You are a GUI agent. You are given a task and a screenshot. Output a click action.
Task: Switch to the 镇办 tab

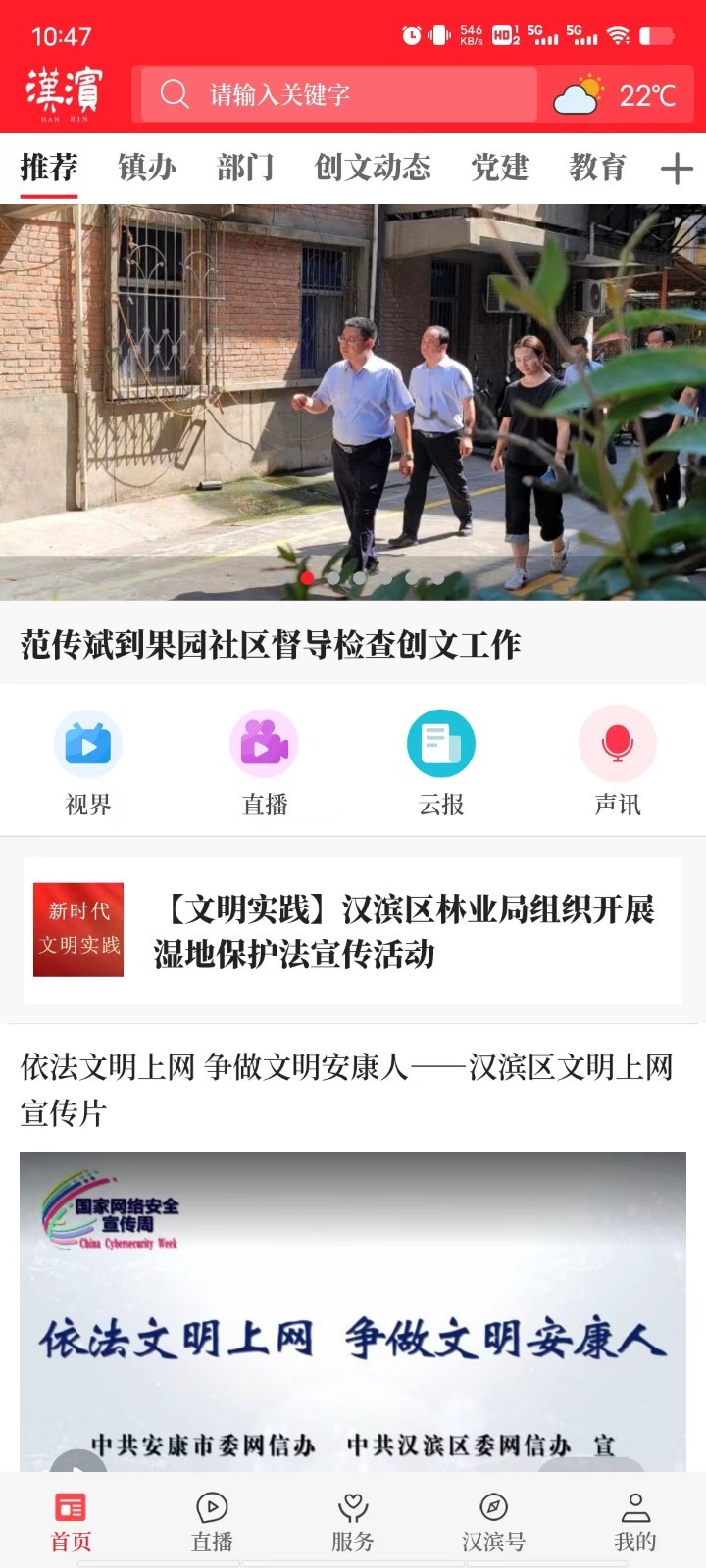pyautogui.click(x=147, y=168)
